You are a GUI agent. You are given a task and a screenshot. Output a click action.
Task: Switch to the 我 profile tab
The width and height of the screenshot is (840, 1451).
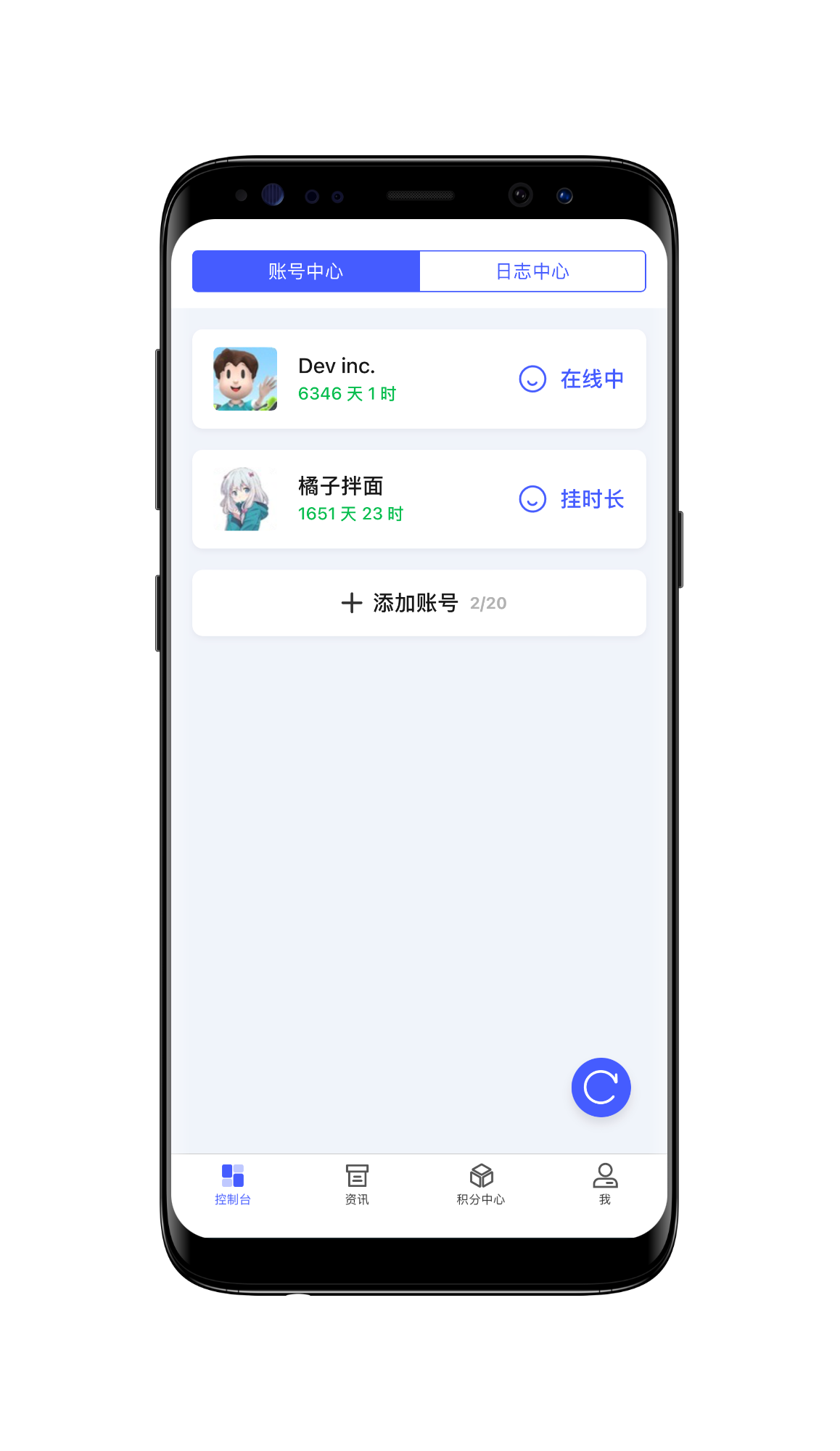[605, 1184]
